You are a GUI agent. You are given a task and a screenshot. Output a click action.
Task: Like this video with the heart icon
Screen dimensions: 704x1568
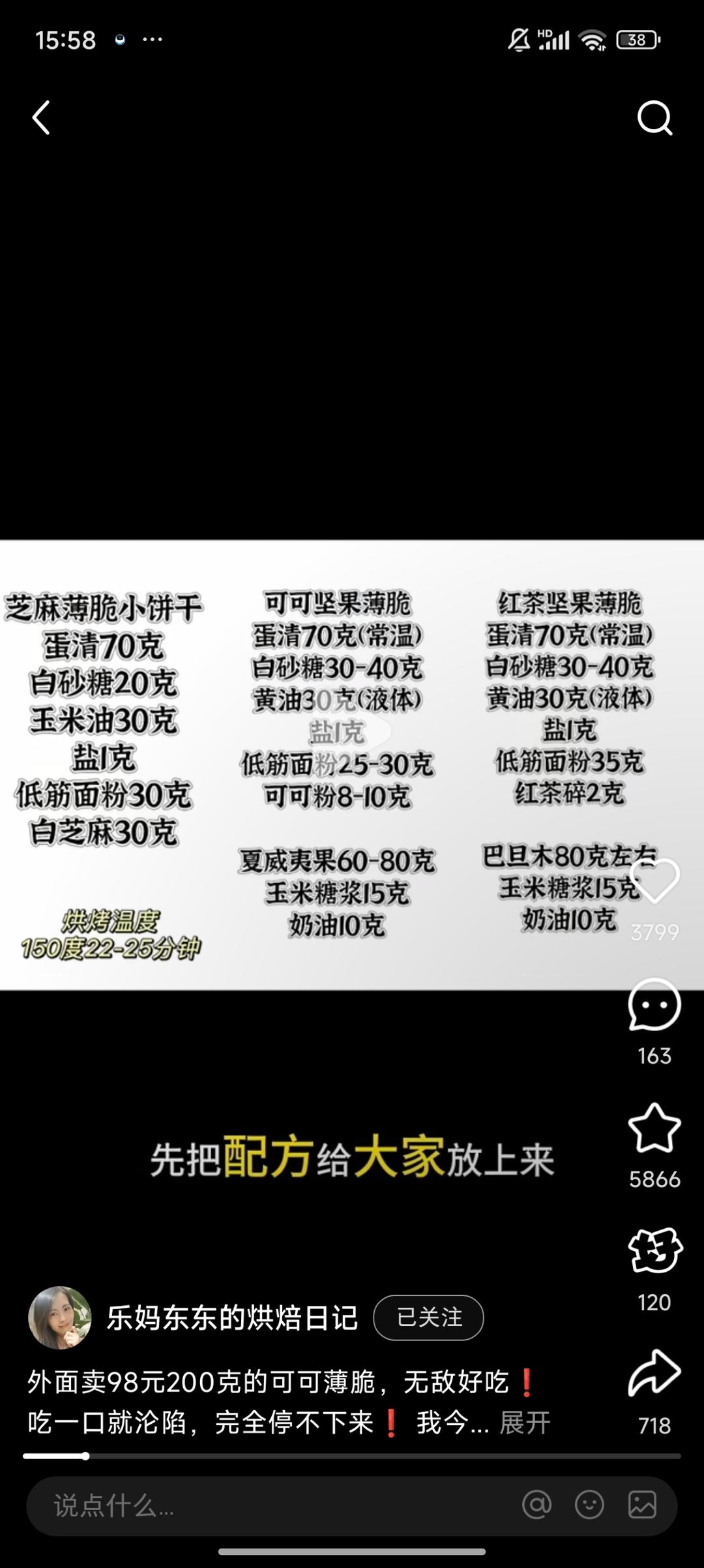[x=654, y=881]
